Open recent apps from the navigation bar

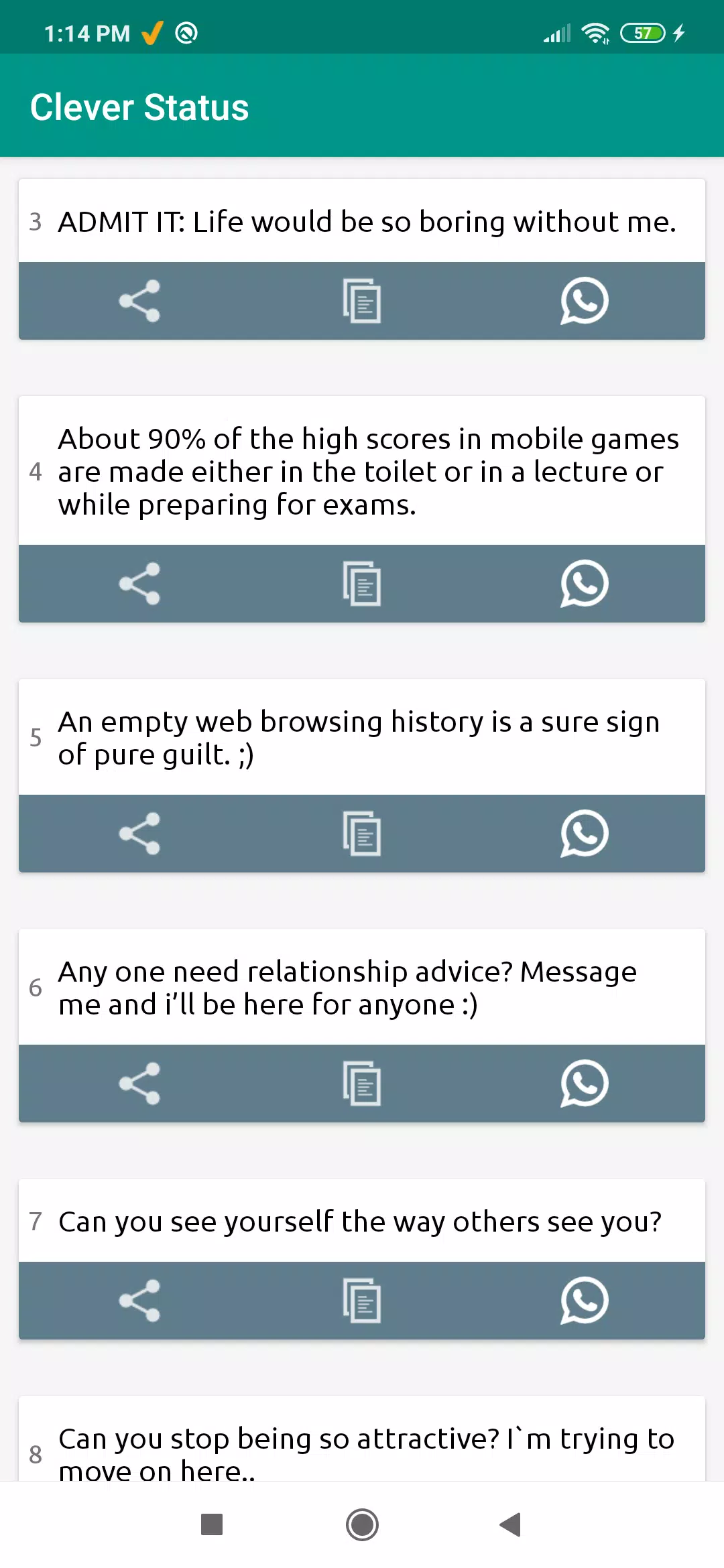point(212,1524)
